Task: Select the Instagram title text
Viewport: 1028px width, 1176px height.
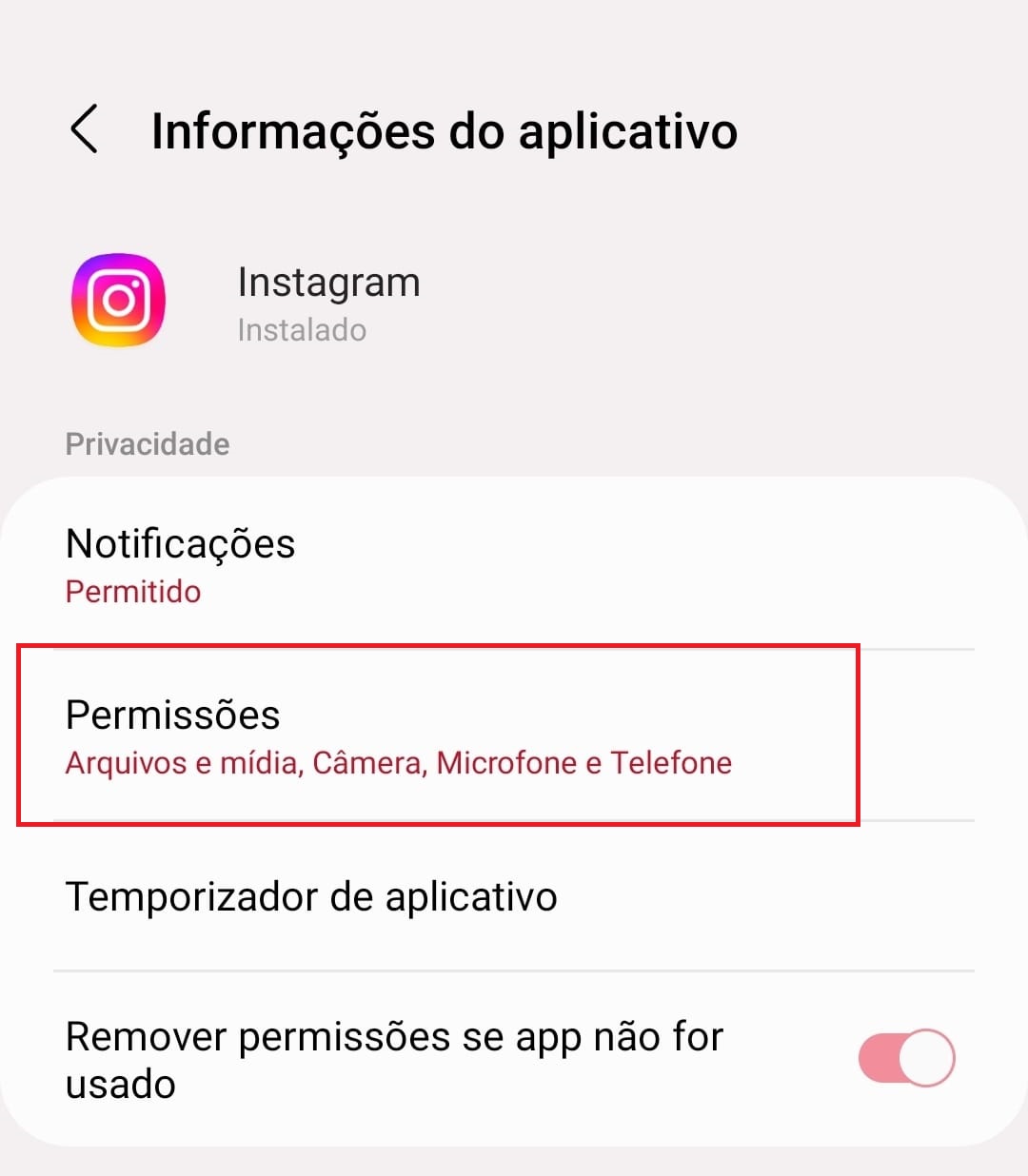Action: [328, 282]
